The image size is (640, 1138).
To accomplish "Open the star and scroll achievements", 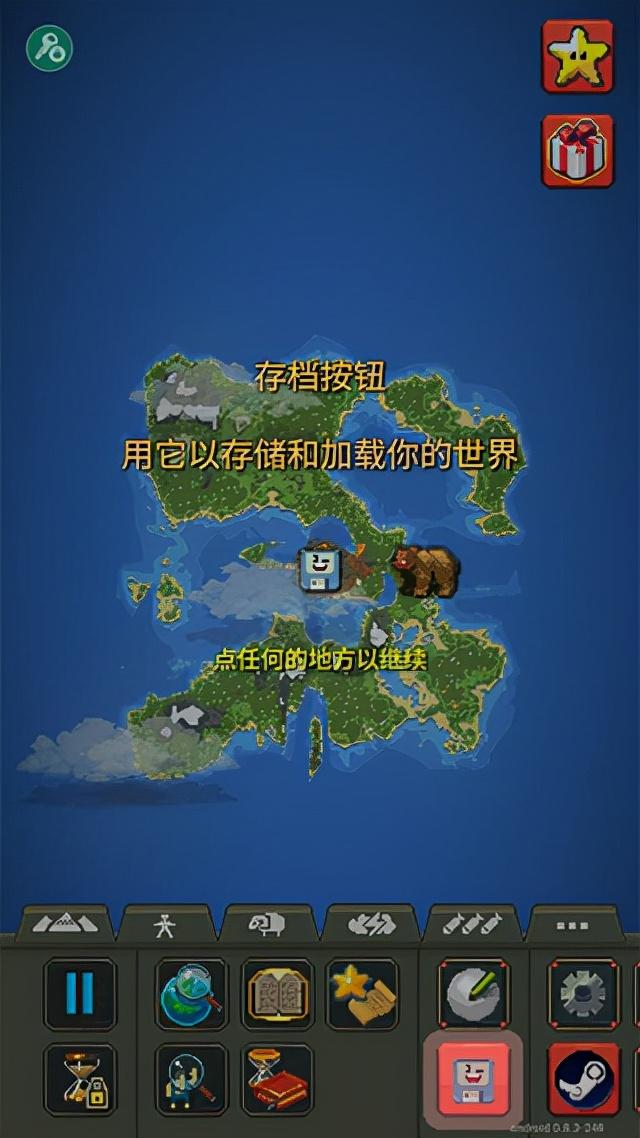I will point(362,993).
